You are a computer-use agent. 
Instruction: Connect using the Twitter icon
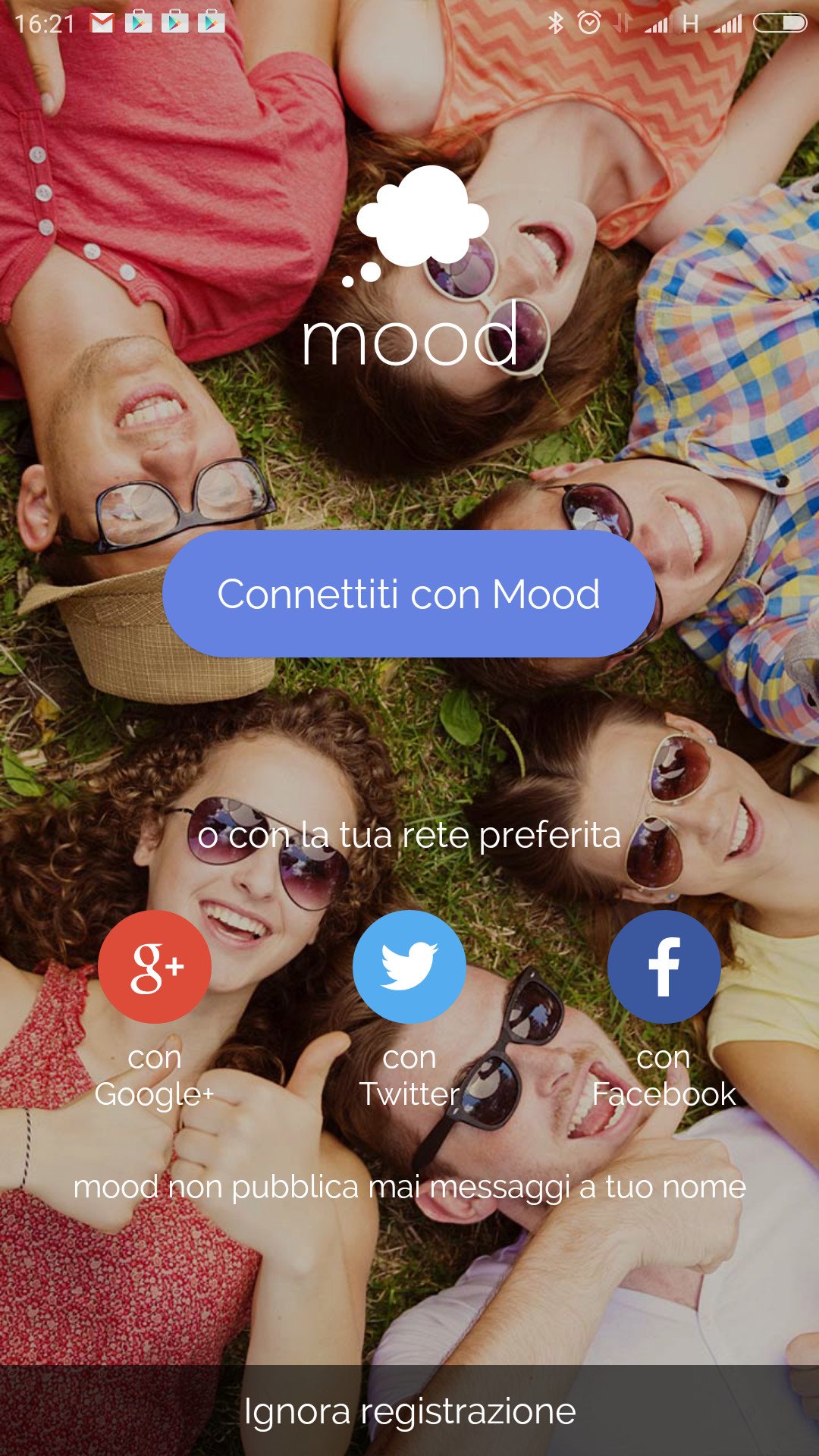(x=409, y=966)
